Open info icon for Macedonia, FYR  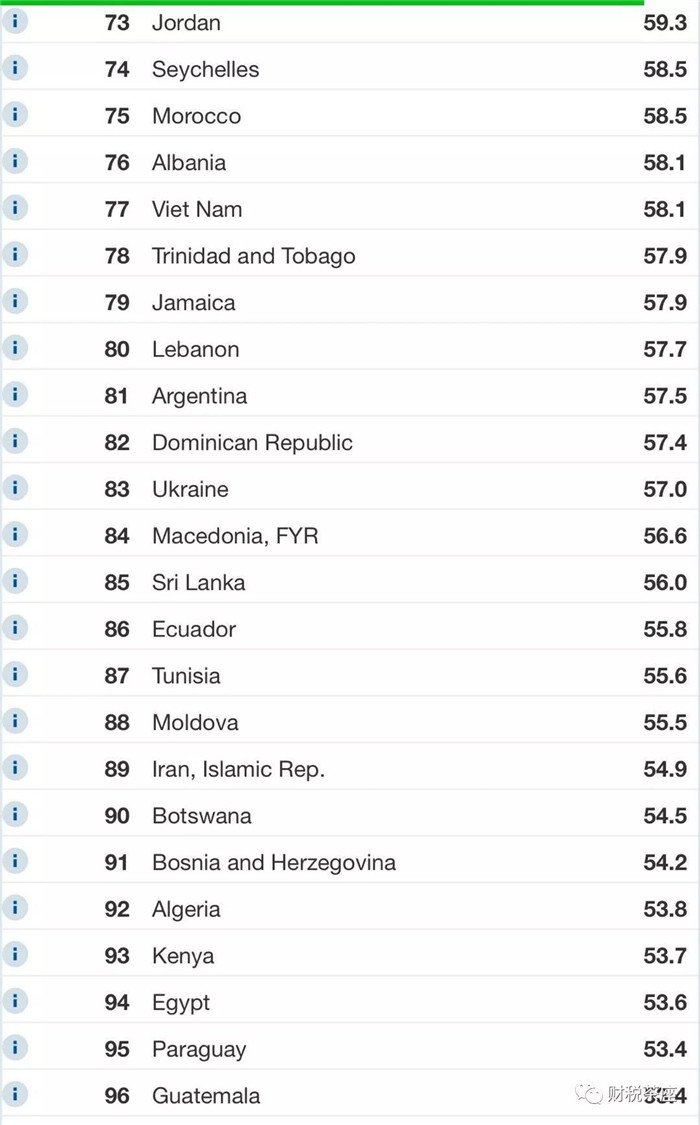pyautogui.click(x=15, y=535)
